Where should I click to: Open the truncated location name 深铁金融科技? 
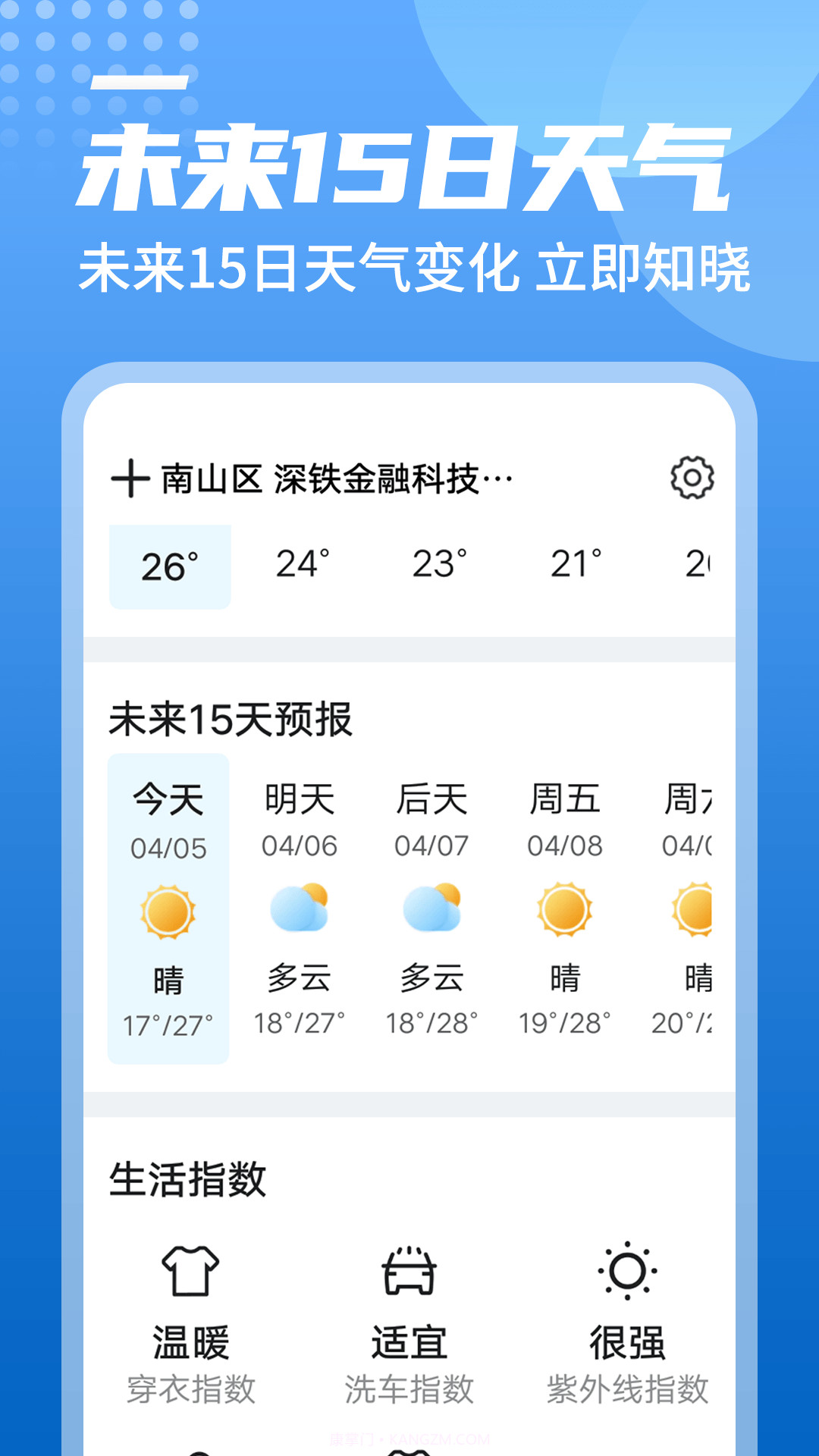[x=394, y=476]
